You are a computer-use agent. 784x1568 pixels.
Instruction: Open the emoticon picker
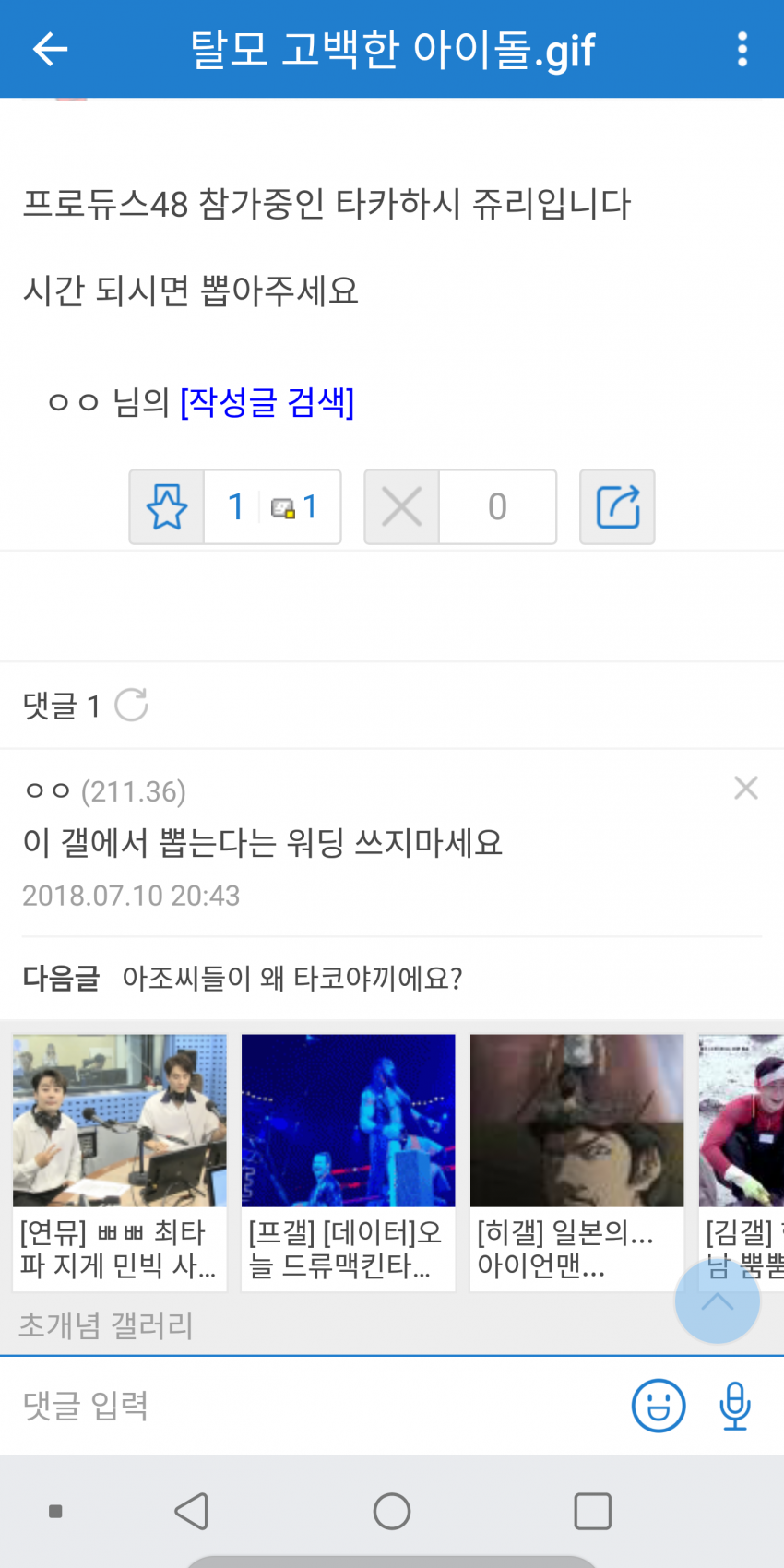pyautogui.click(x=658, y=1406)
